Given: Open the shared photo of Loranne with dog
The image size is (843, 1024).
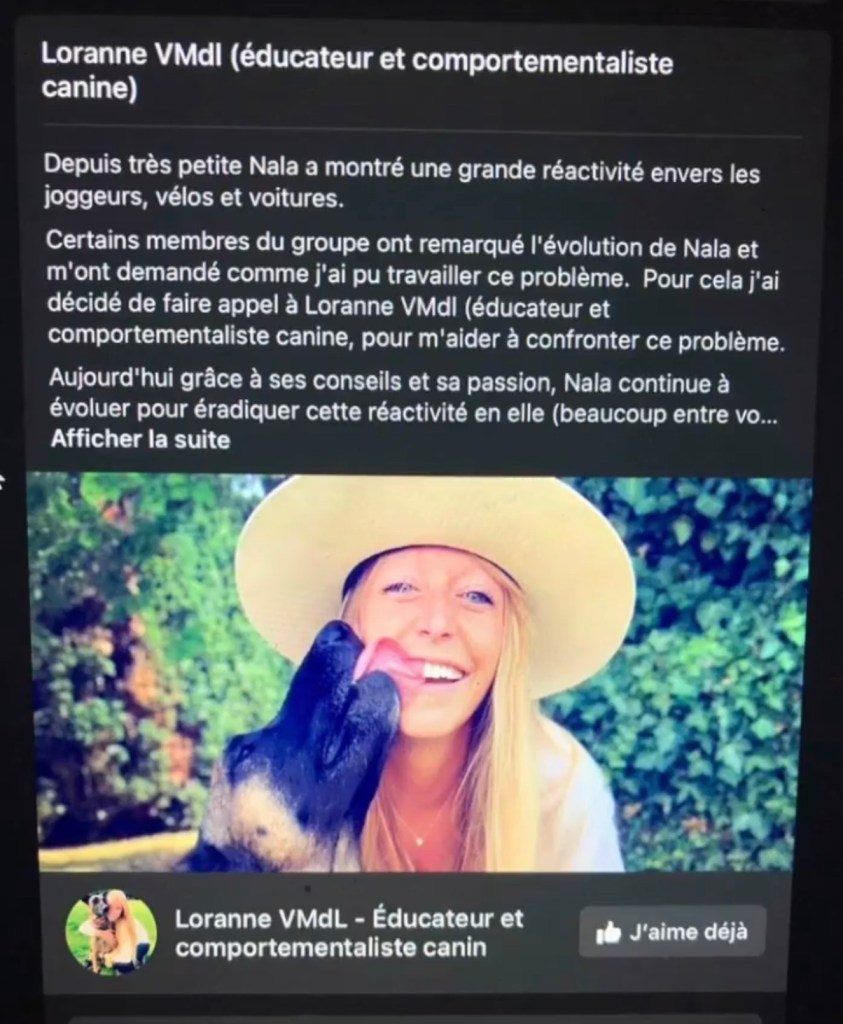Looking at the screenshot, I should coord(420,672).
